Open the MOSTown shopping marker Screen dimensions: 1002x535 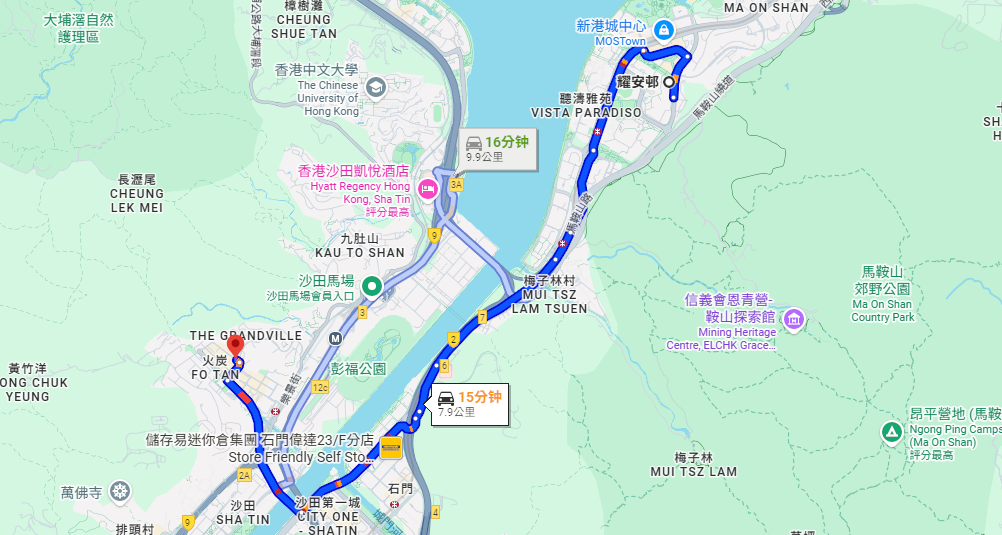pyautogui.click(x=662, y=28)
